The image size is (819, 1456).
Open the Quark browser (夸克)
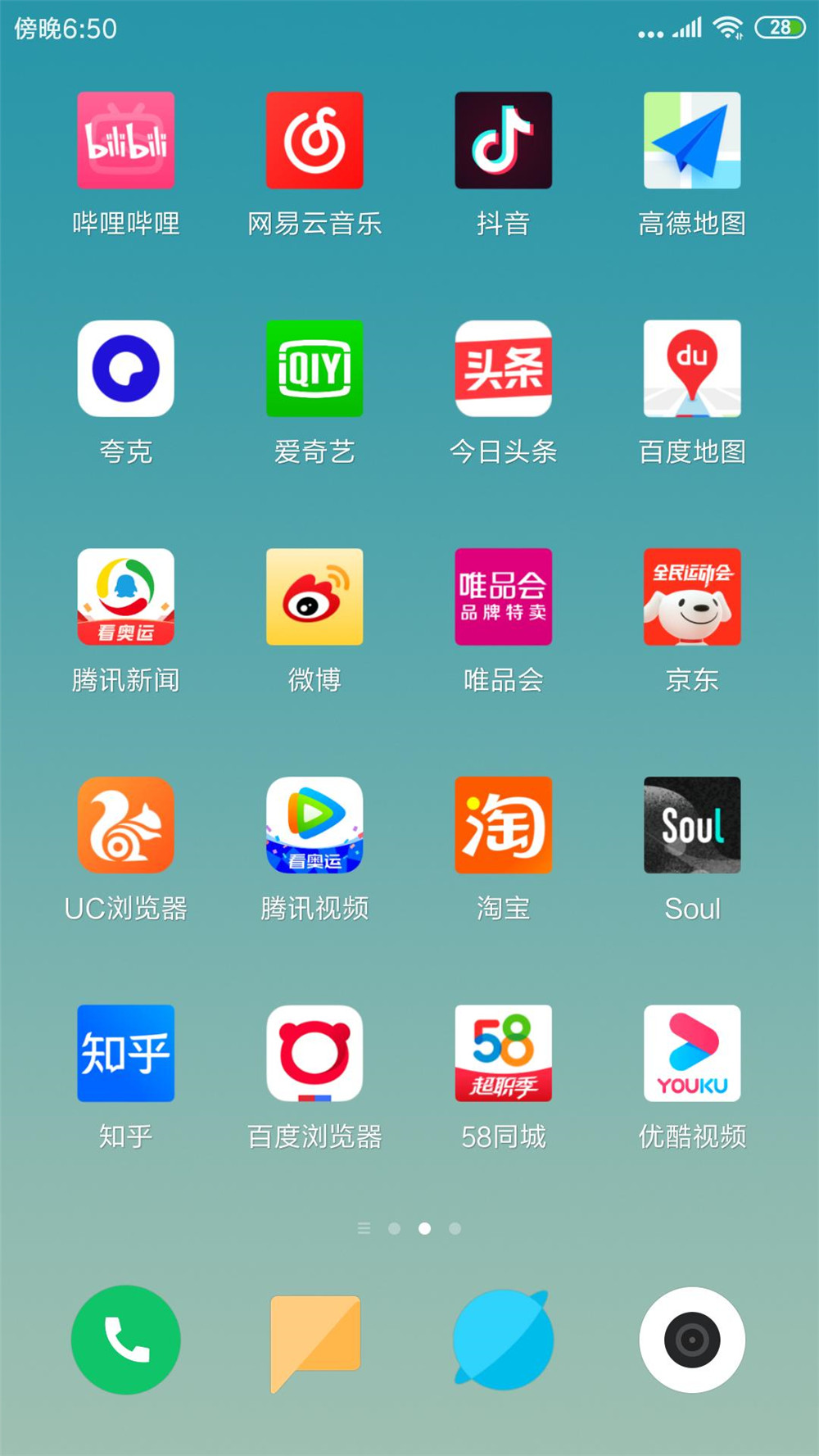125,369
